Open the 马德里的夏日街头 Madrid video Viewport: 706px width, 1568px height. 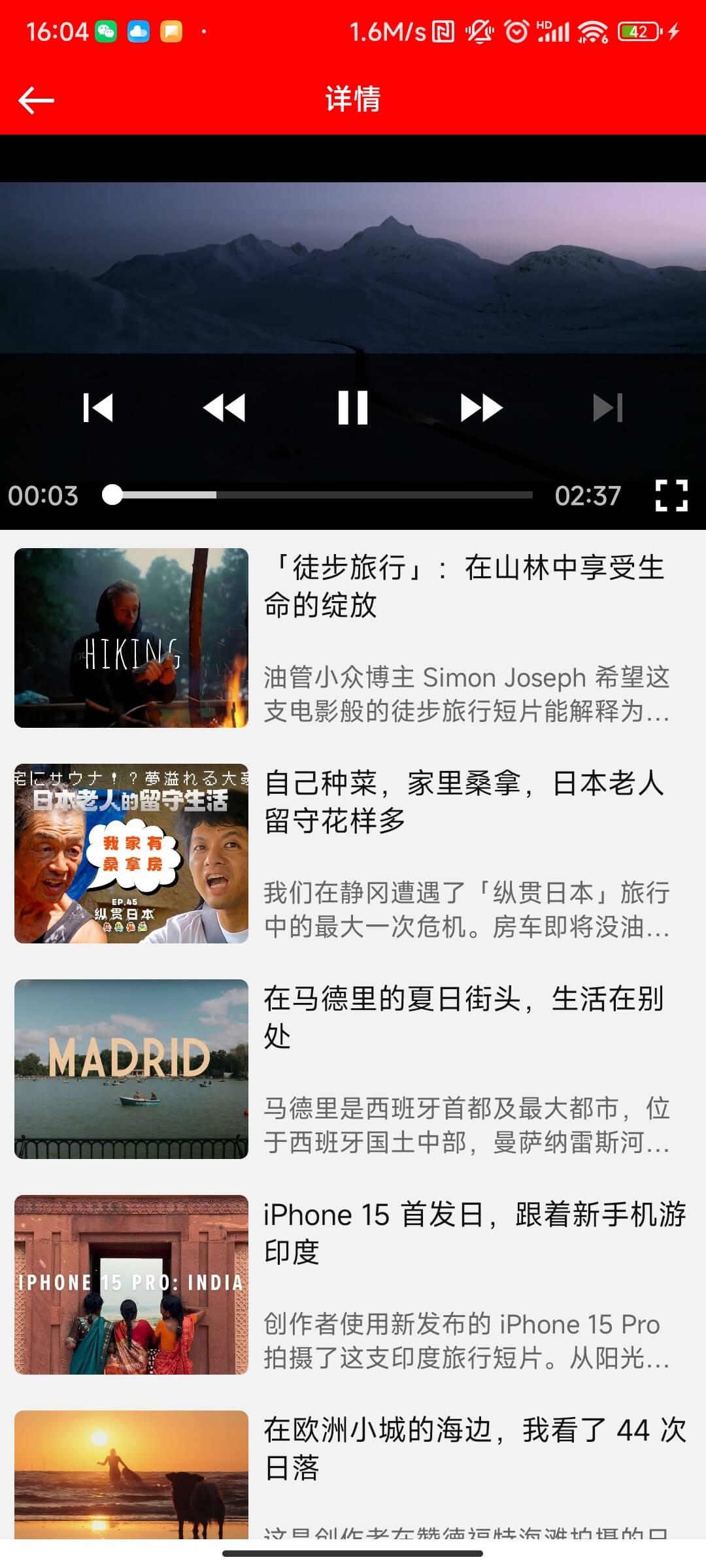(353, 1069)
